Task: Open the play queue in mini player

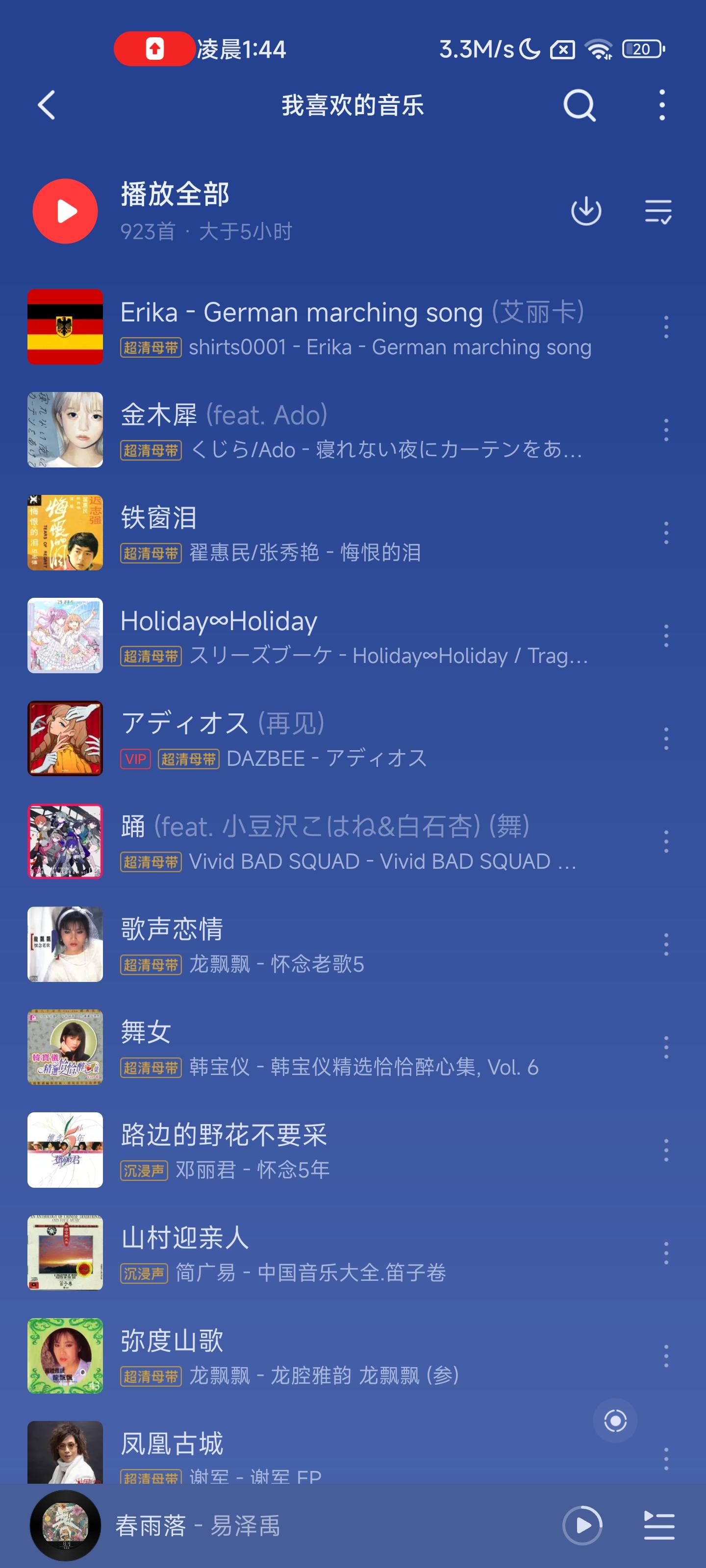Action: (659, 1525)
